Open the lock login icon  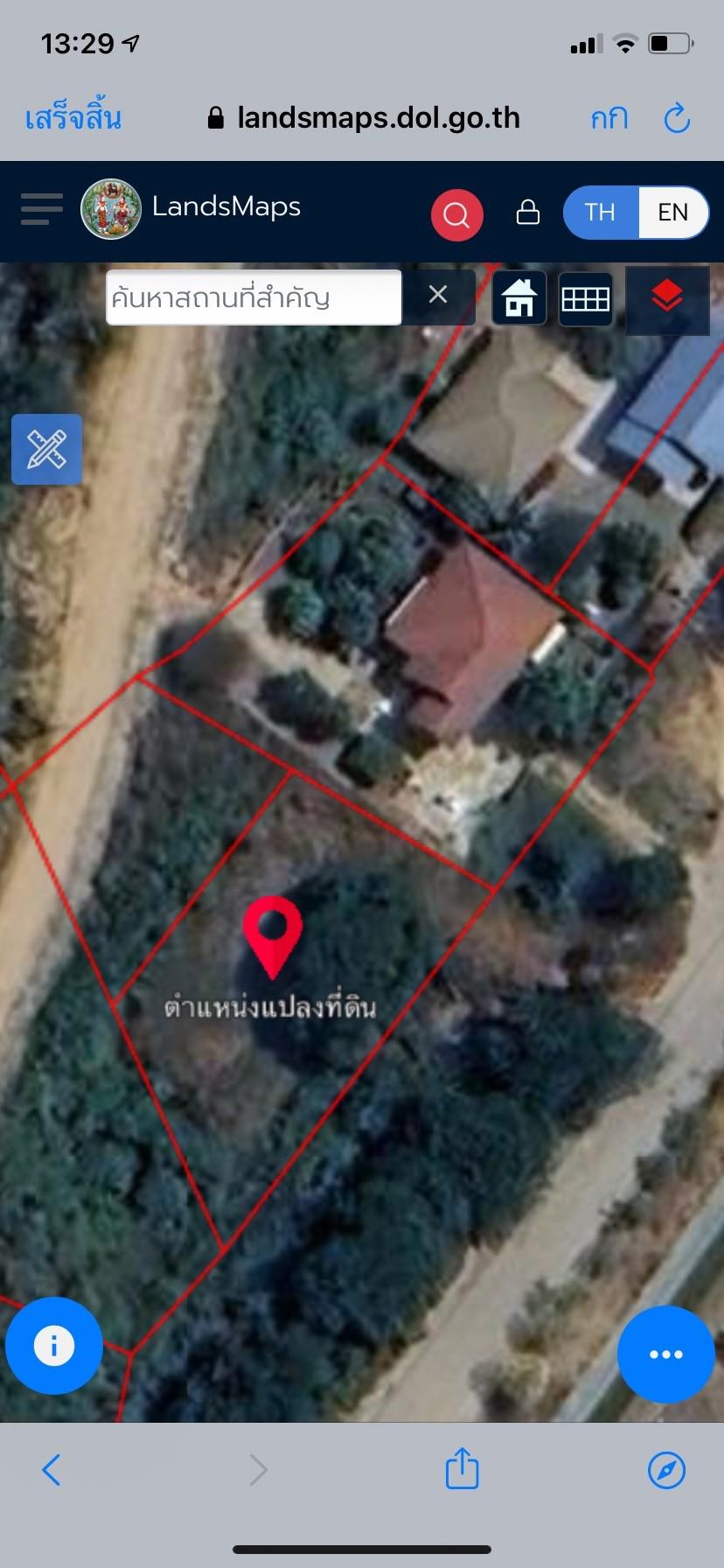(x=528, y=213)
